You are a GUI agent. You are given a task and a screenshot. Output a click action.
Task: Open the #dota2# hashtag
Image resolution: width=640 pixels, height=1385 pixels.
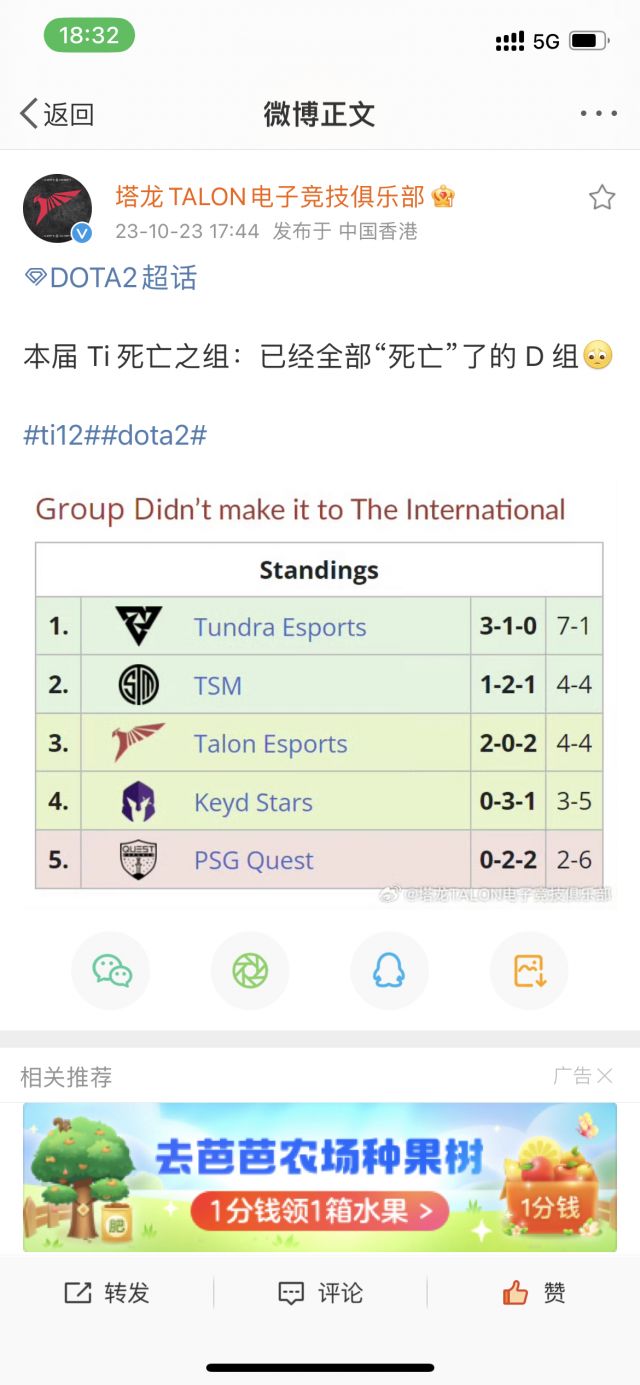coord(158,435)
